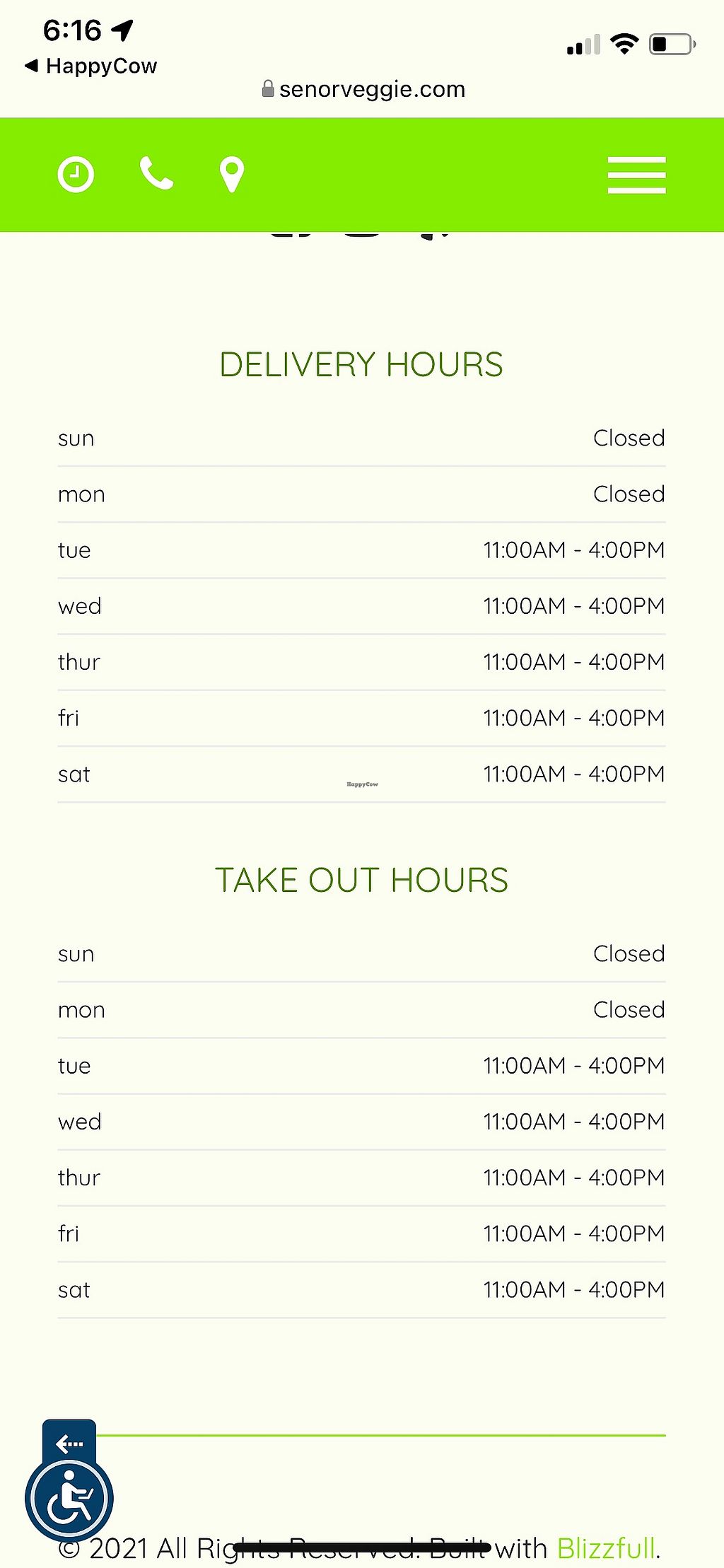Follow the Blizzfull link
Image resolution: width=724 pixels, height=1568 pixels.
pyautogui.click(x=606, y=1548)
